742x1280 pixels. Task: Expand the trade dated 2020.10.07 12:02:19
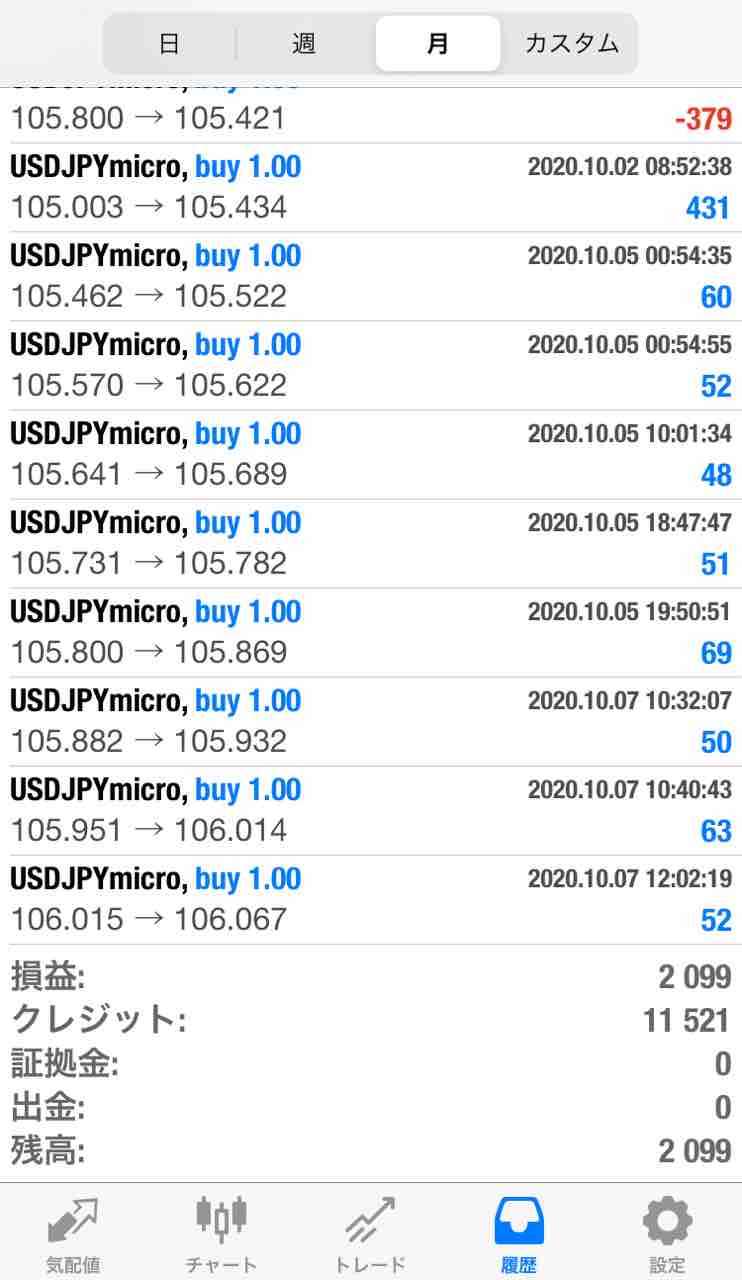coord(370,900)
